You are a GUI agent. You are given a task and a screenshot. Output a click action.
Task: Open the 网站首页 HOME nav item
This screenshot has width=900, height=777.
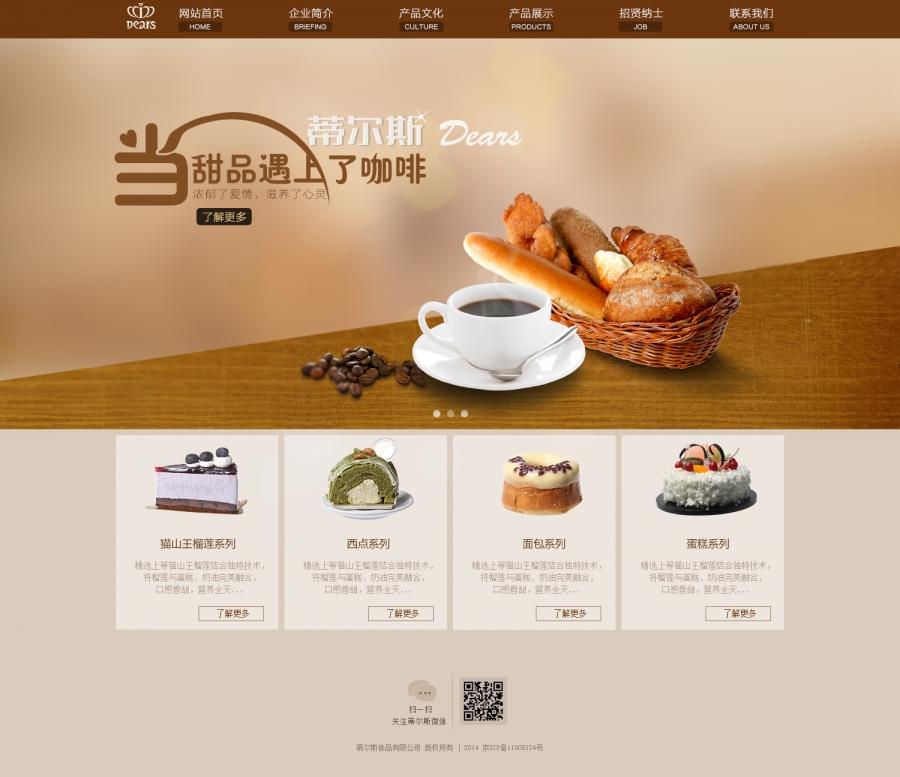(x=200, y=18)
